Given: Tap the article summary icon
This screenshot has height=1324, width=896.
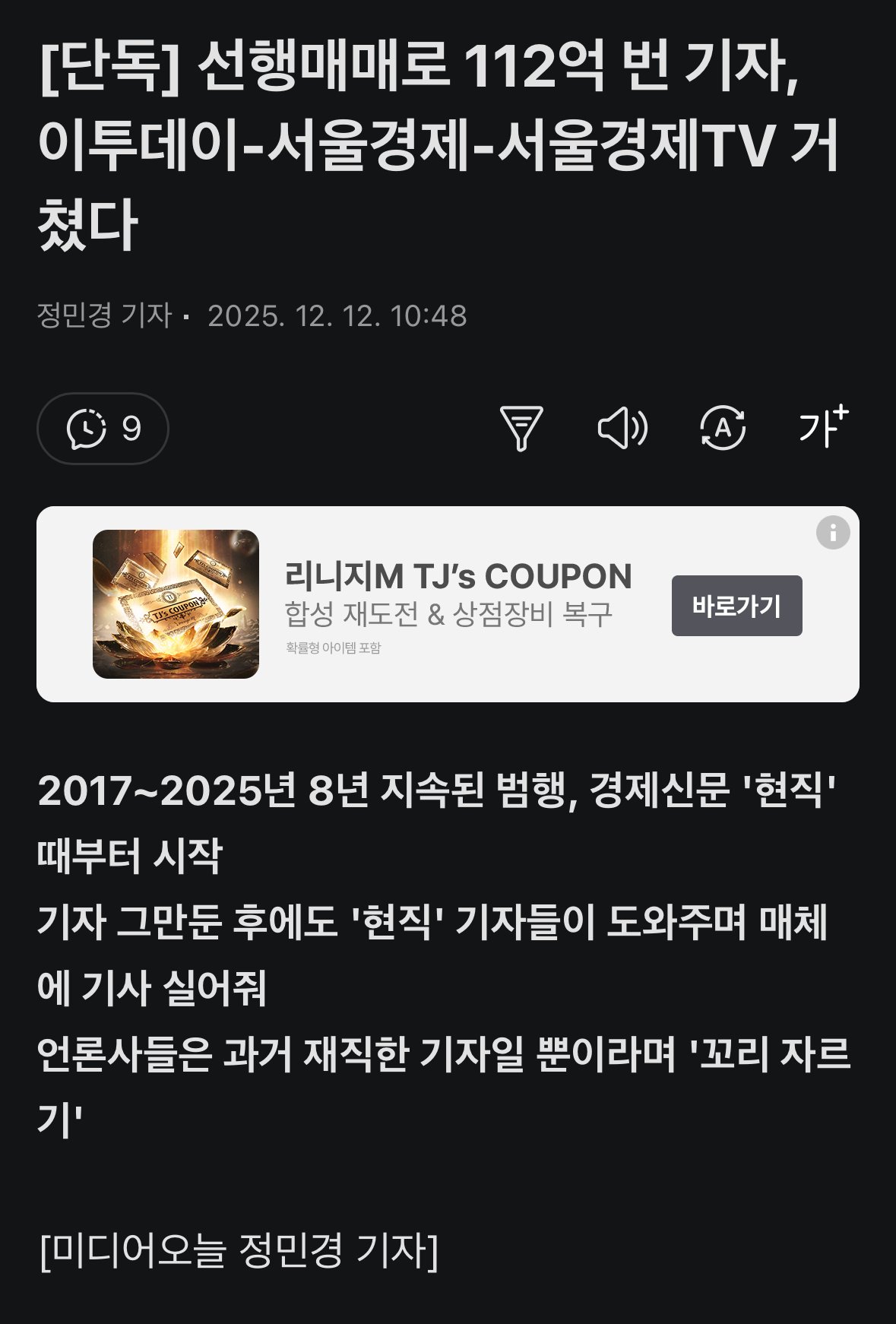Looking at the screenshot, I should (521, 428).
